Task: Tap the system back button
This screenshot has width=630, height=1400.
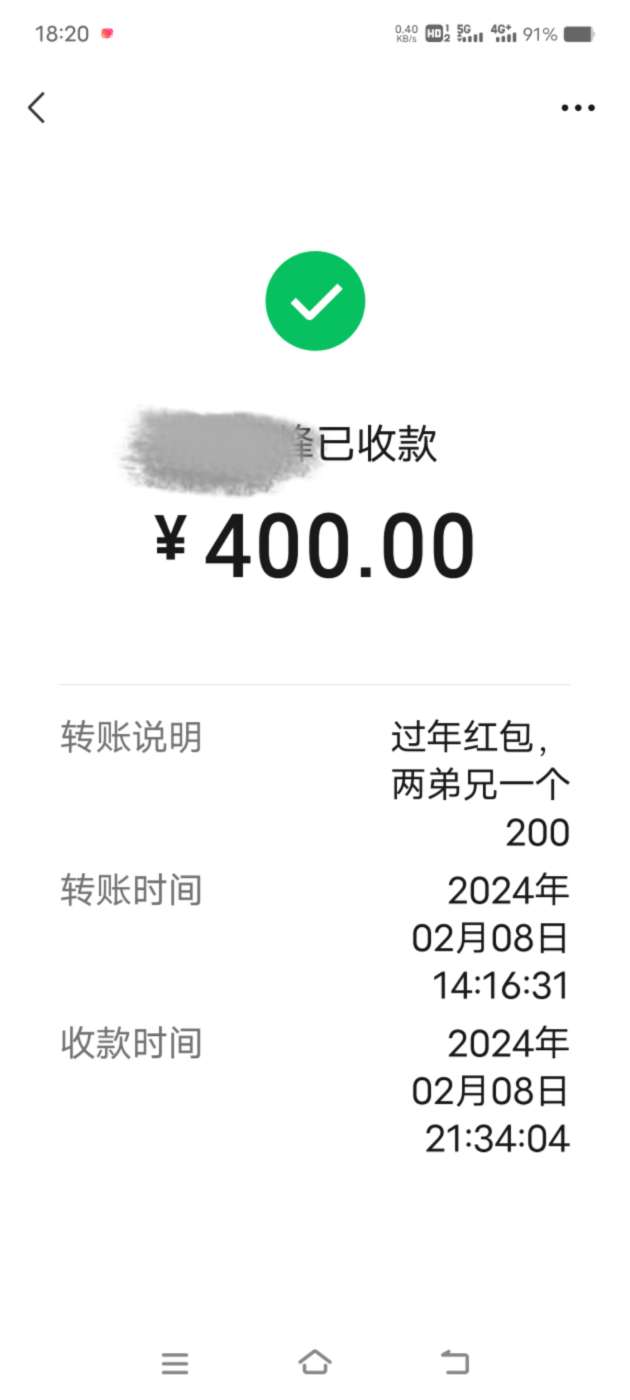Action: point(455,1362)
